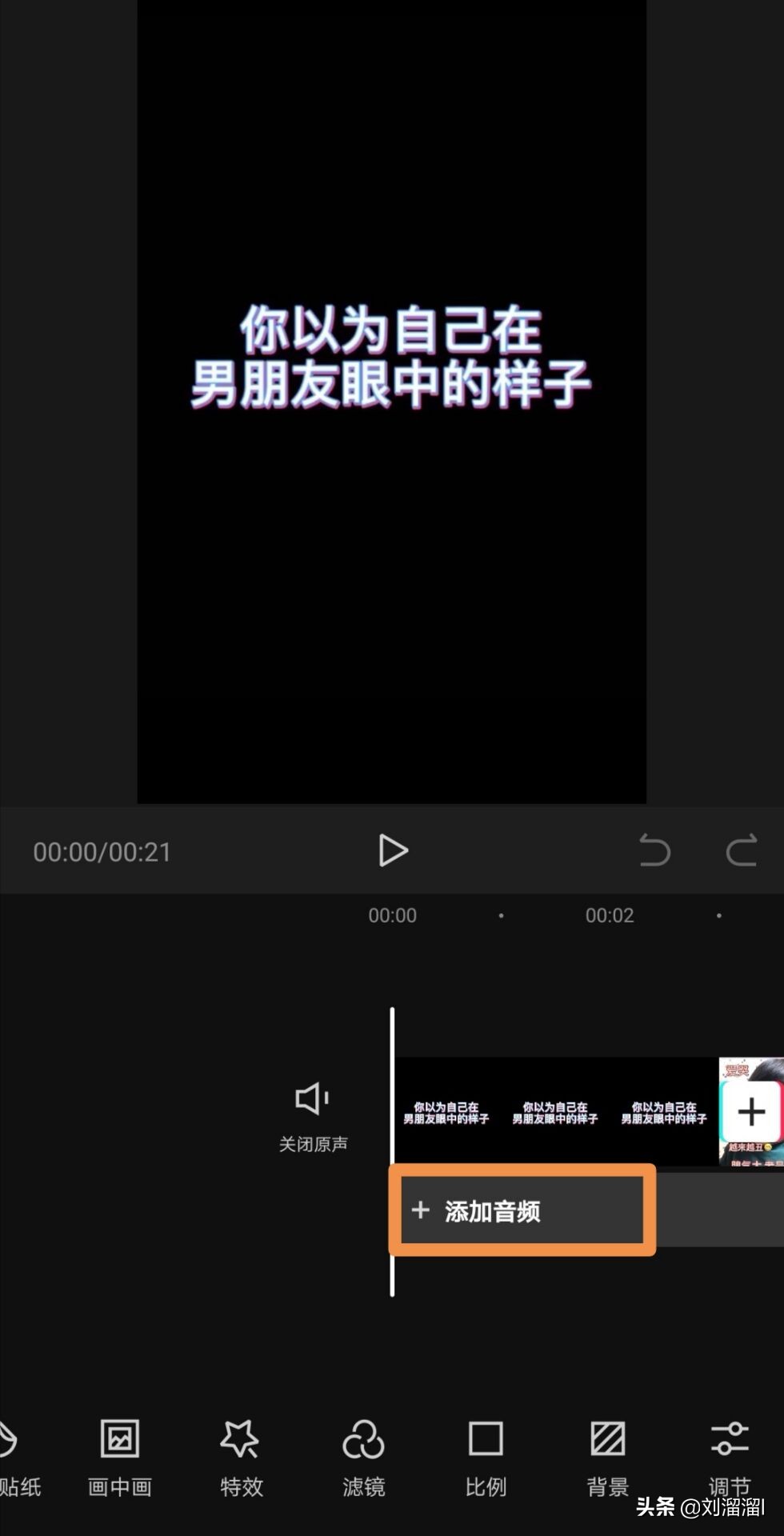Screen dimensions: 784x1536
Task: Add a new clip with the plus button
Action: (x=751, y=1112)
